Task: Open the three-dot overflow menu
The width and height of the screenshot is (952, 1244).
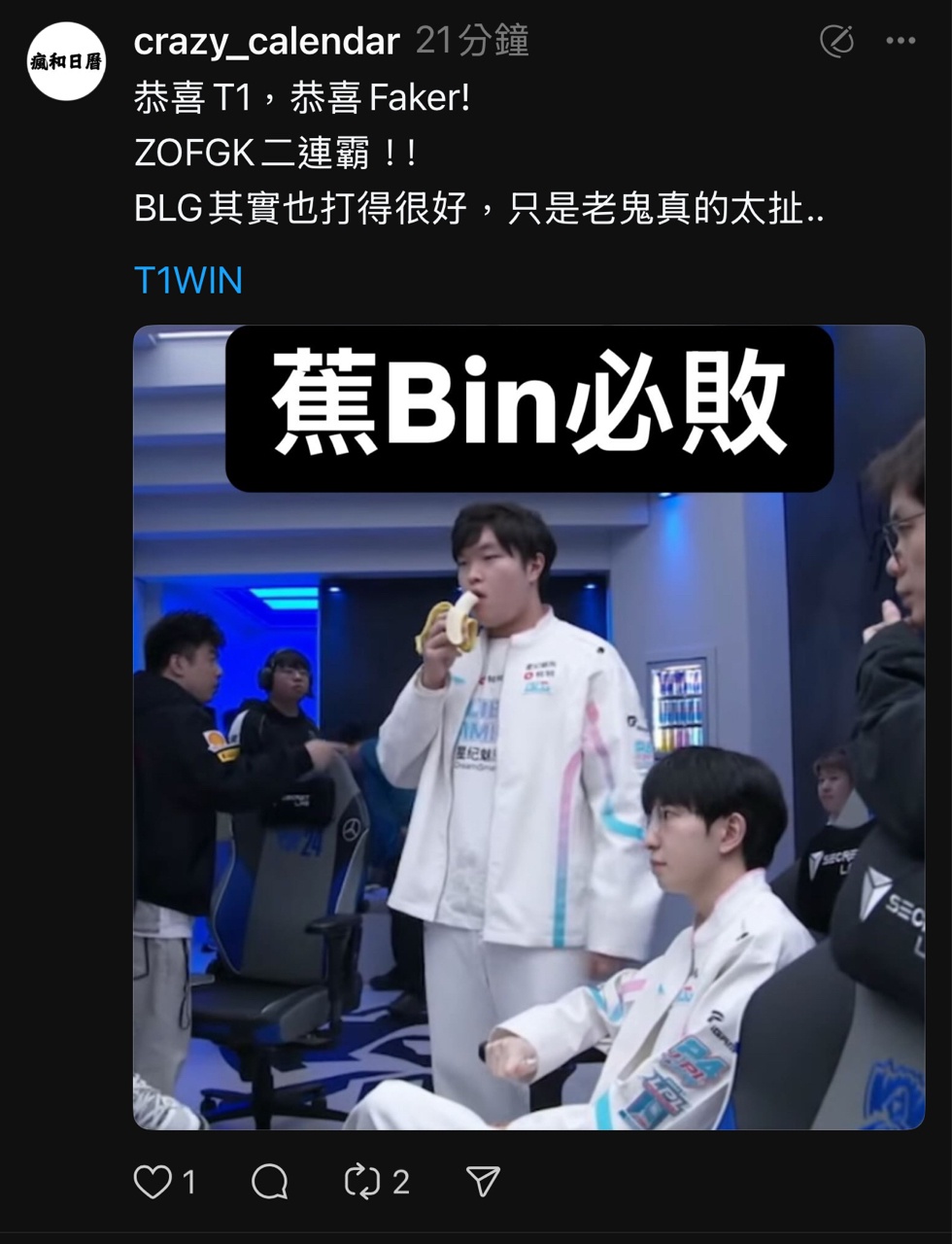Action: coord(901,41)
